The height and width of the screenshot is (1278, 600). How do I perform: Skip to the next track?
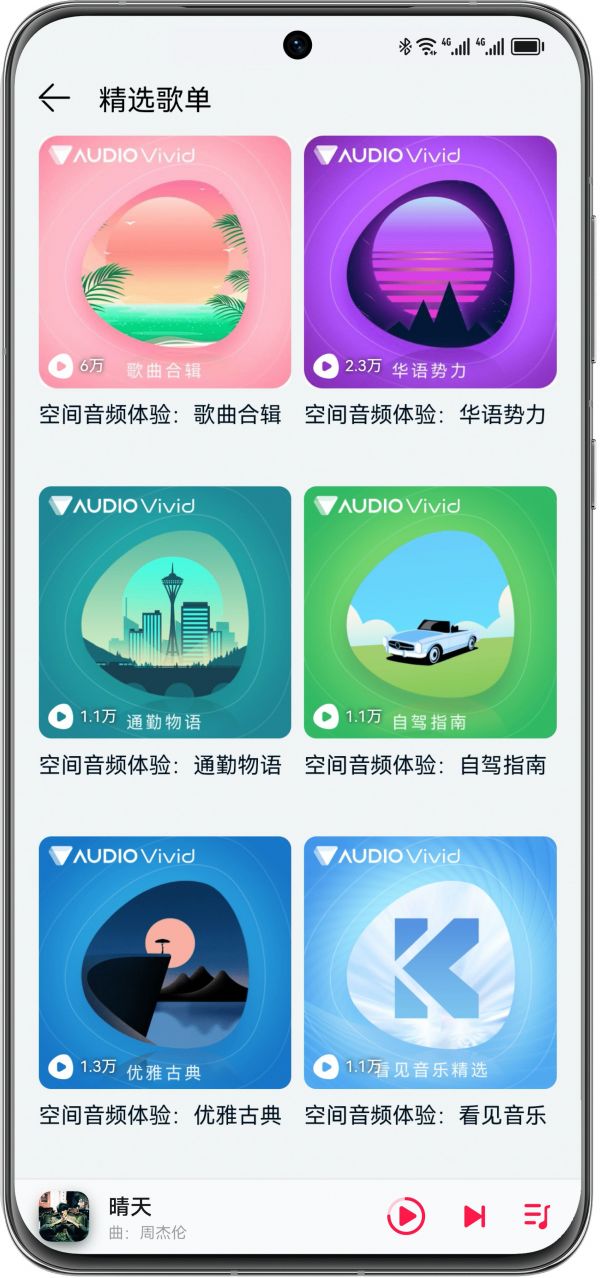474,1216
